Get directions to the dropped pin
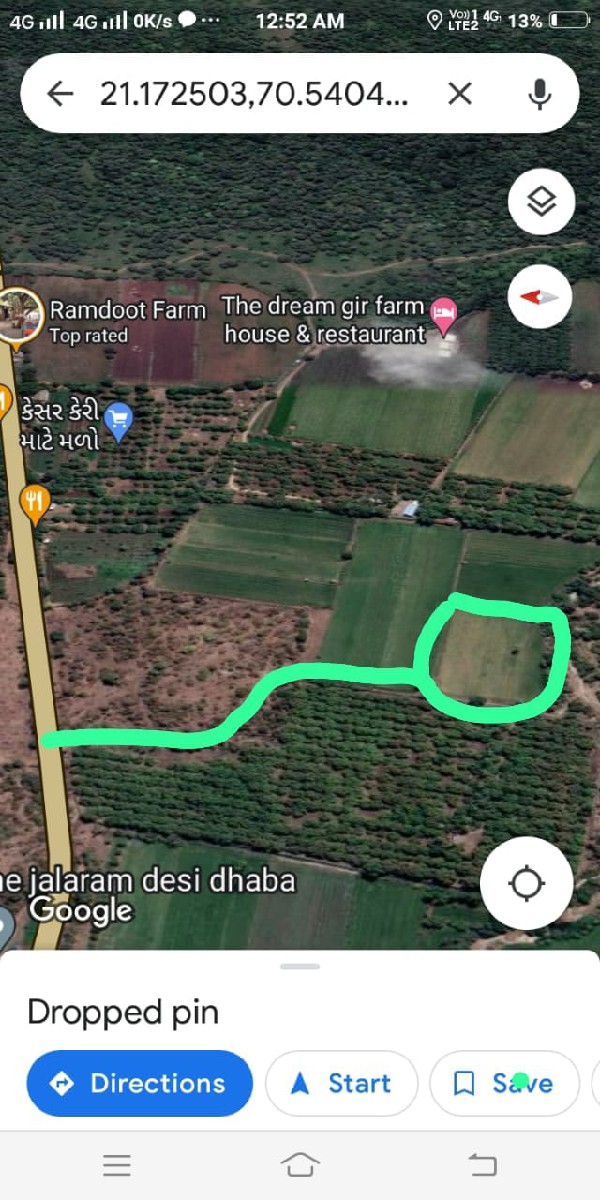Viewport: 600px width, 1200px height. [140, 1083]
